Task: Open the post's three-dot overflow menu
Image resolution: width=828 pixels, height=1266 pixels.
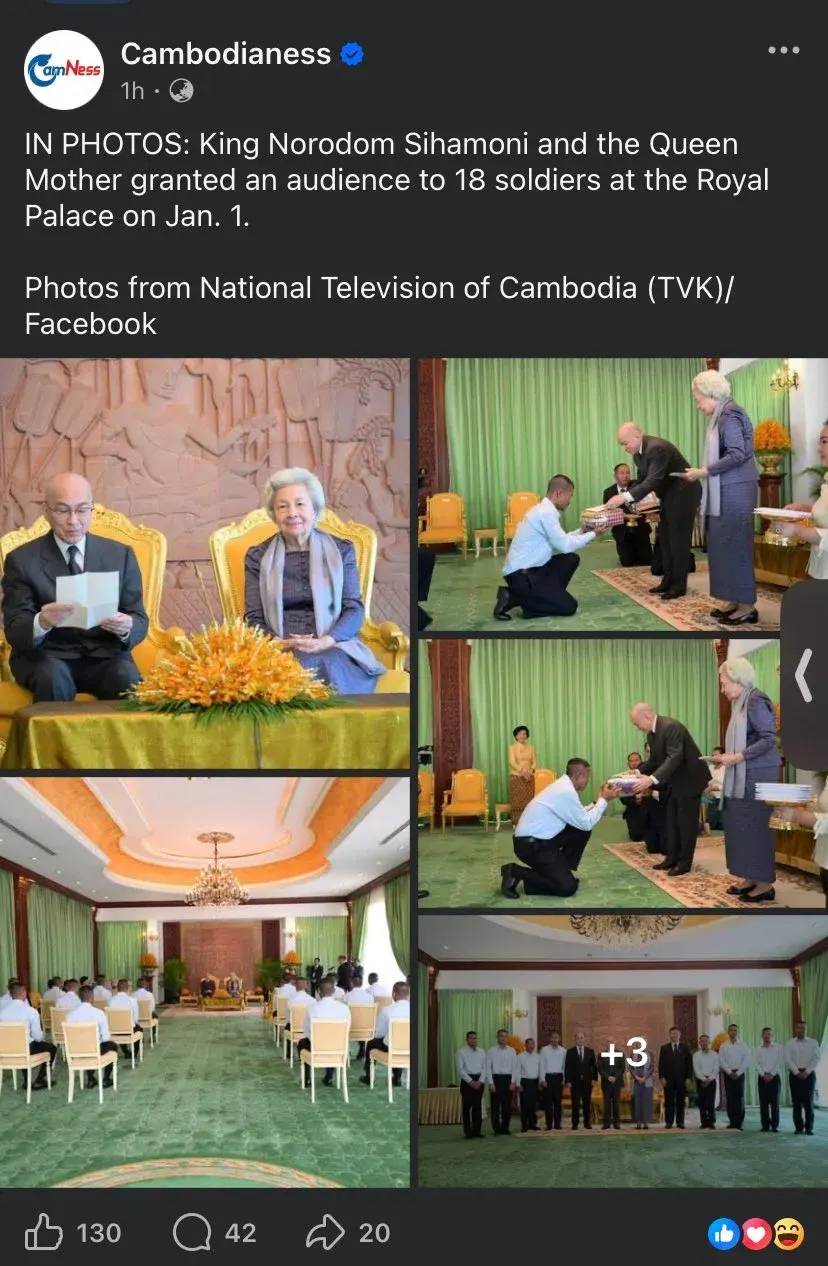Action: (784, 50)
